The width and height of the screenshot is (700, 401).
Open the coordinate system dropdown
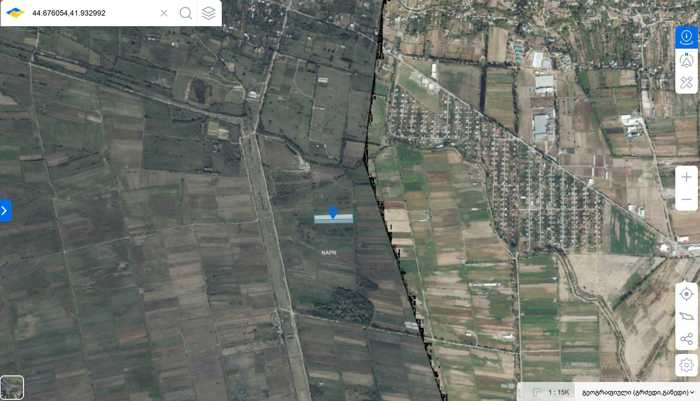click(x=638, y=391)
